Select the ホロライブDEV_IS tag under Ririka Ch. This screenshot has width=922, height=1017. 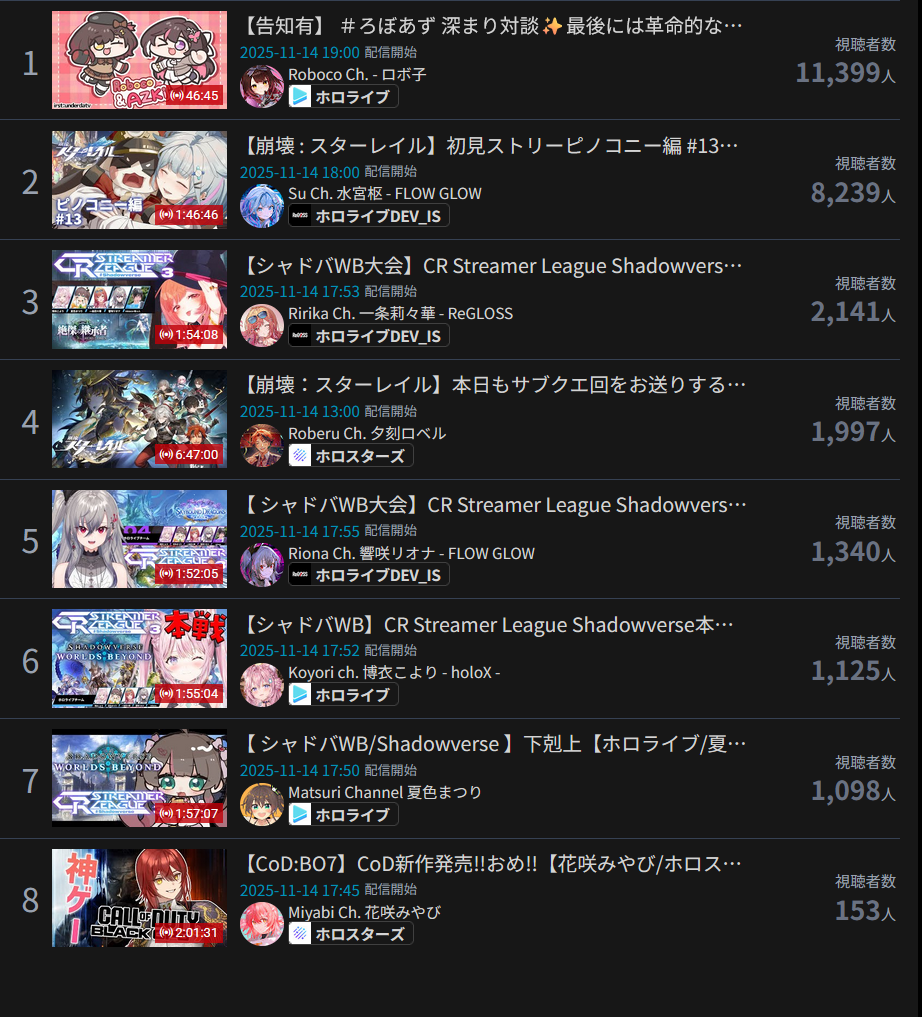pyautogui.click(x=368, y=336)
